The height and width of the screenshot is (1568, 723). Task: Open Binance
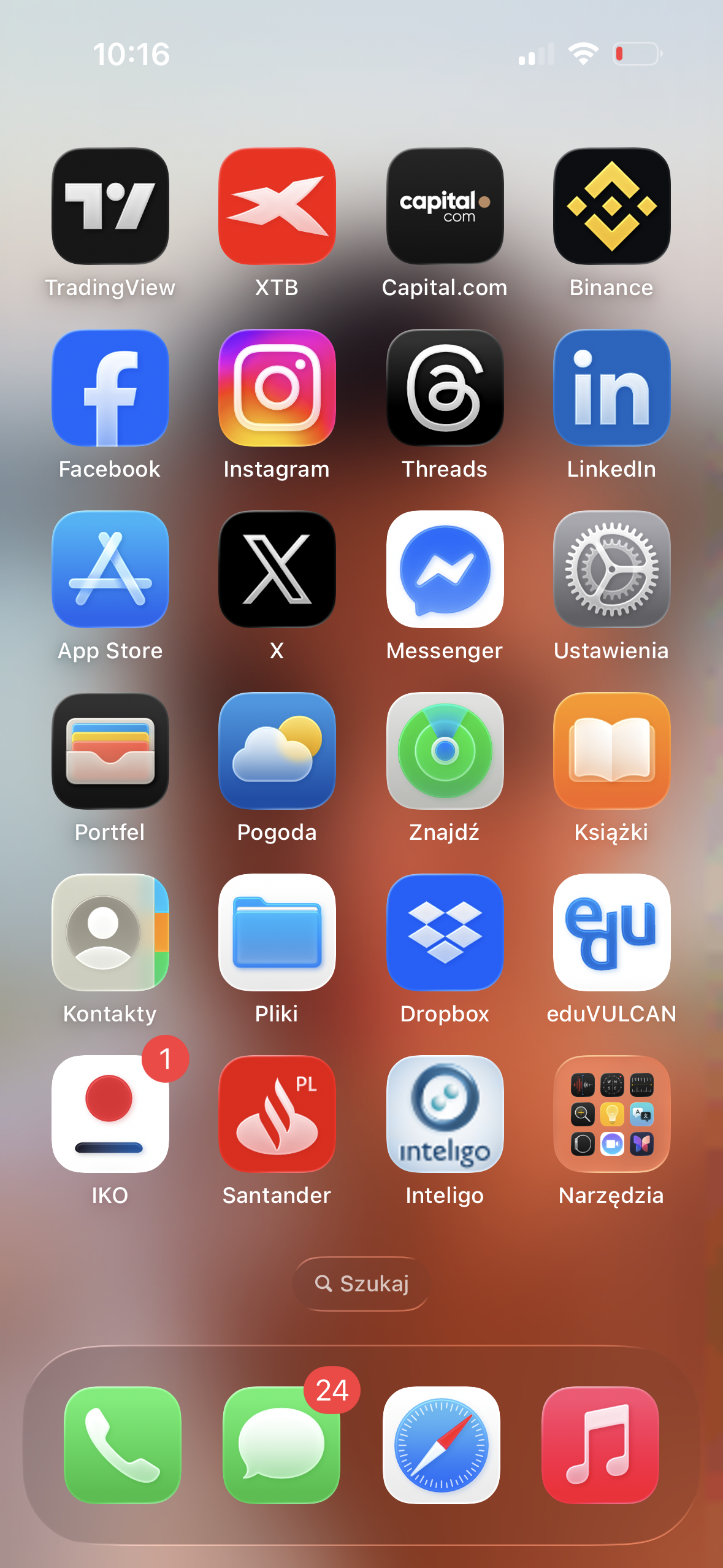[611, 206]
